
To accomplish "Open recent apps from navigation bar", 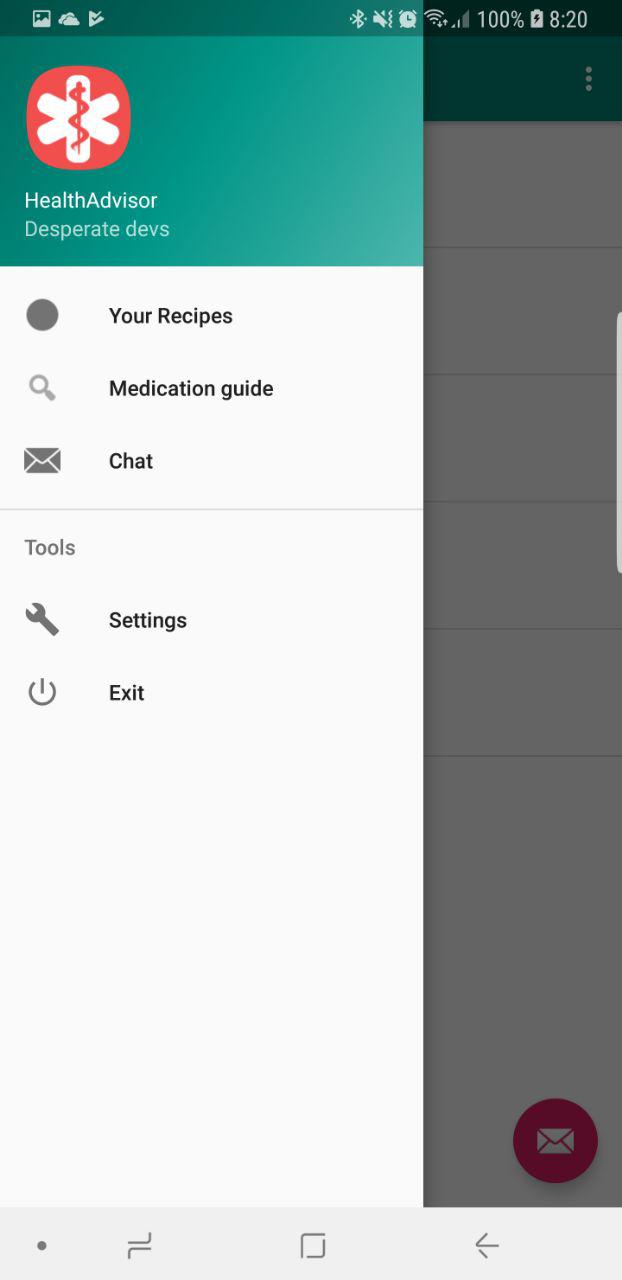I will [x=139, y=1245].
